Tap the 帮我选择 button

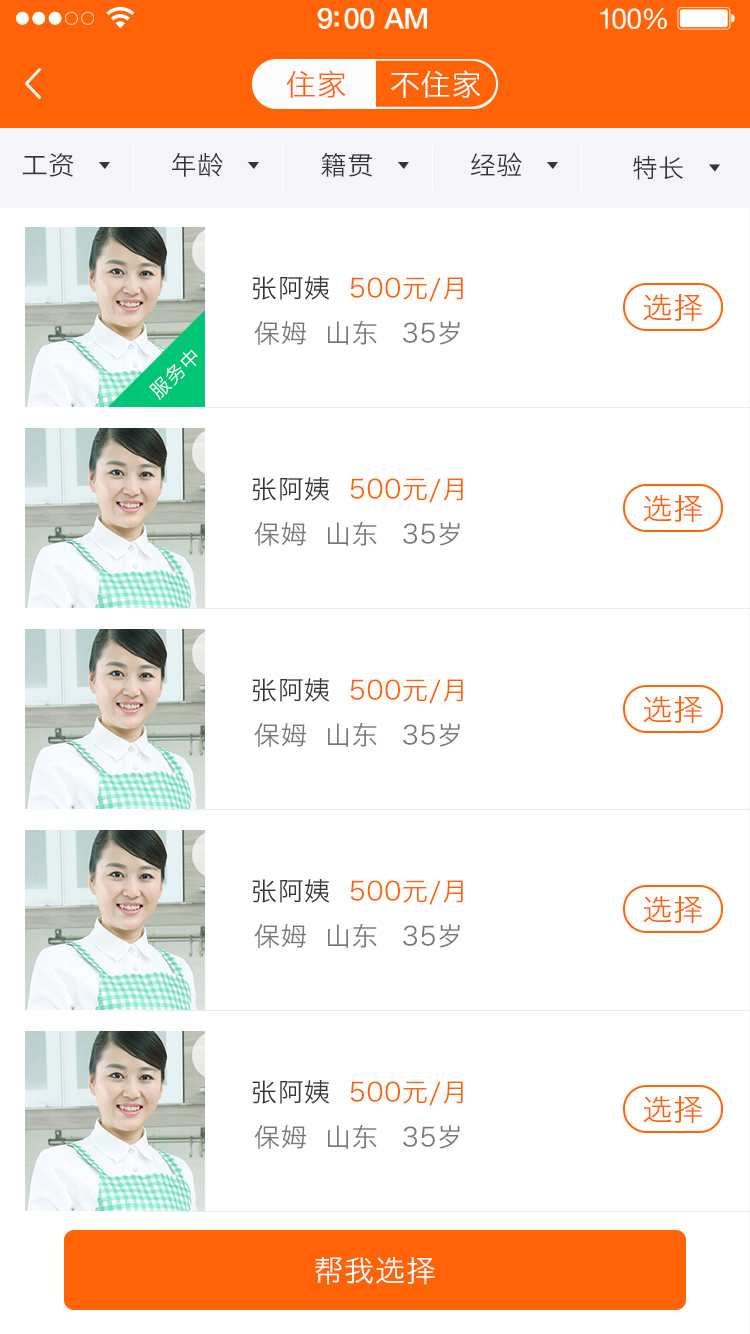point(375,1270)
